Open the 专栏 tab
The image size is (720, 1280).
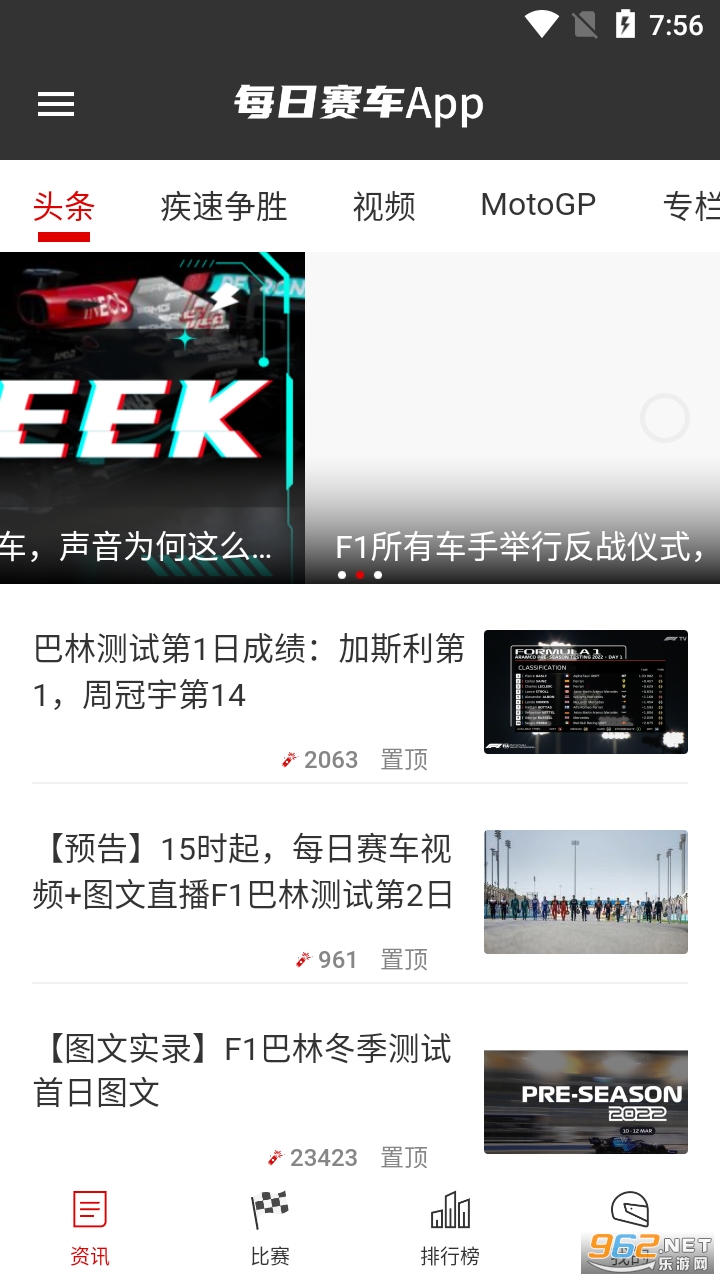(x=690, y=206)
